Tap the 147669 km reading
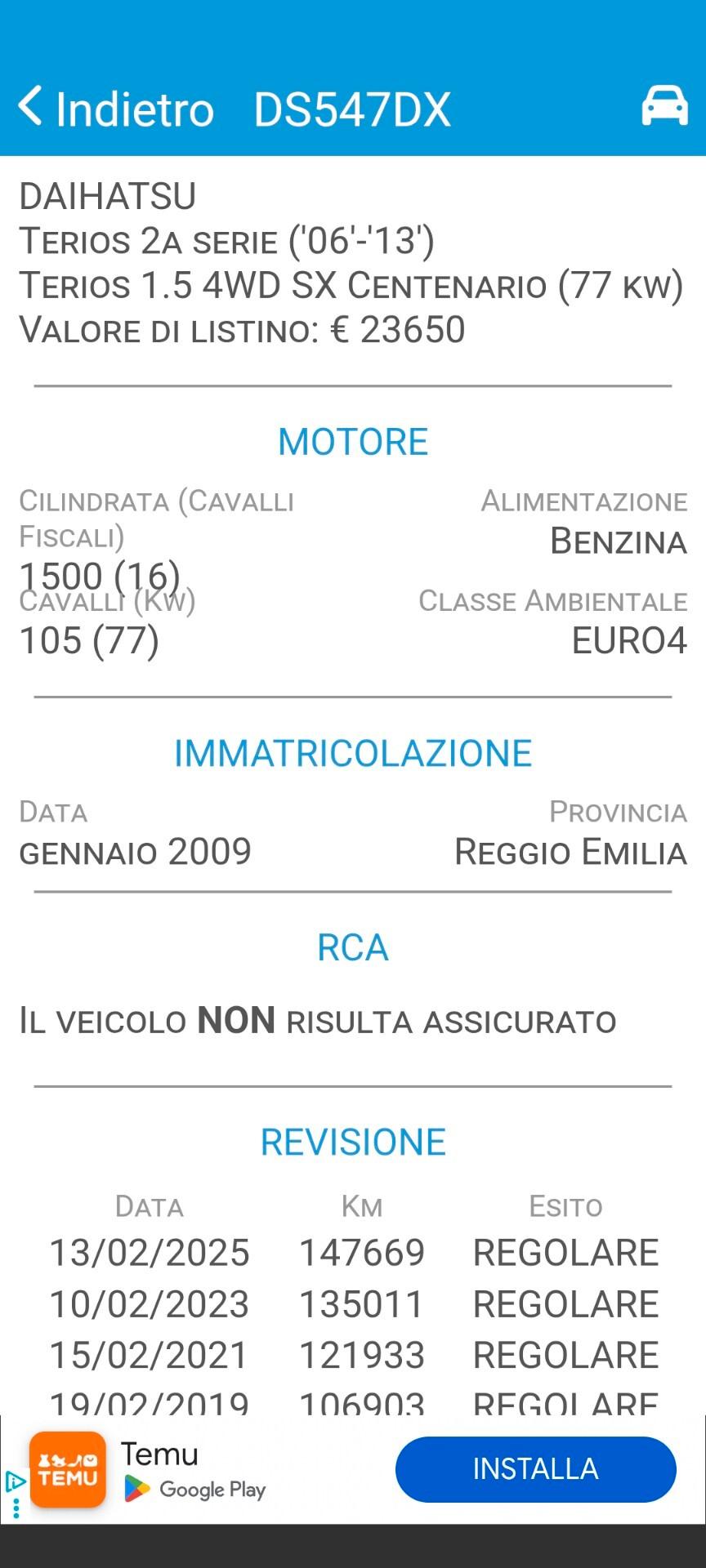This screenshot has height=1568, width=706. (x=362, y=1253)
